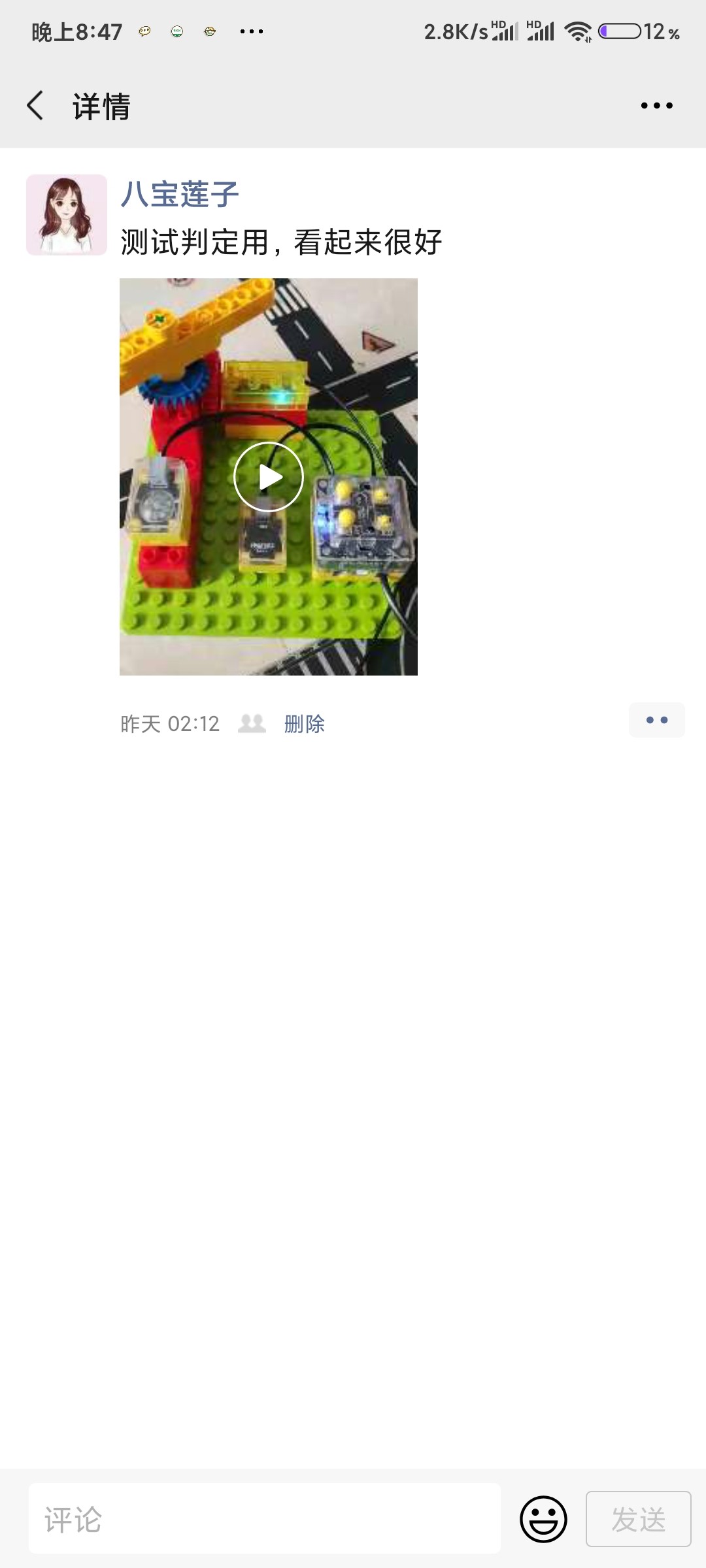Screen dimensions: 706x1568
Task: View post visibility via the people icon
Action: (252, 723)
